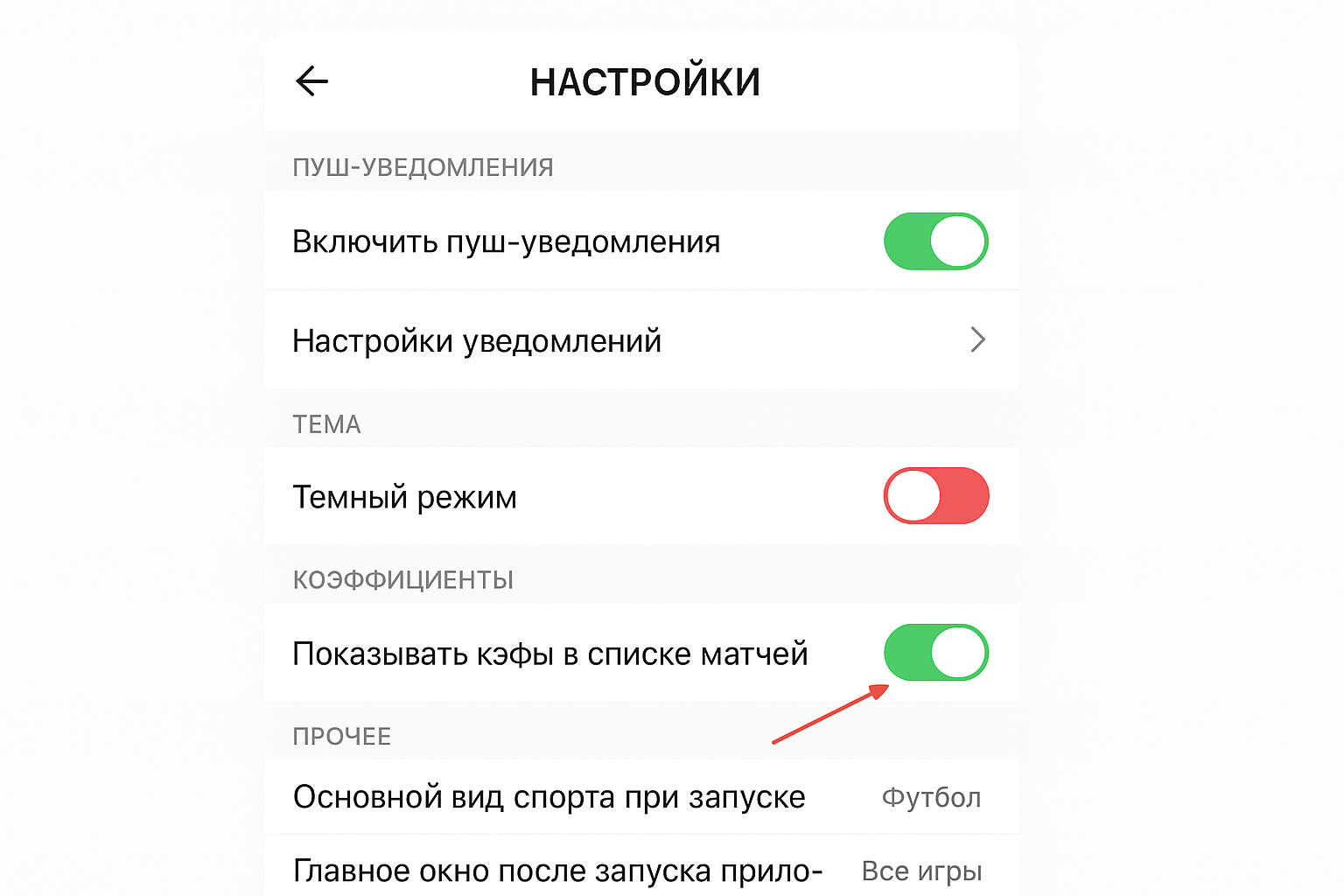Turn on Темный режим
The image size is (1344, 896).
(x=935, y=496)
